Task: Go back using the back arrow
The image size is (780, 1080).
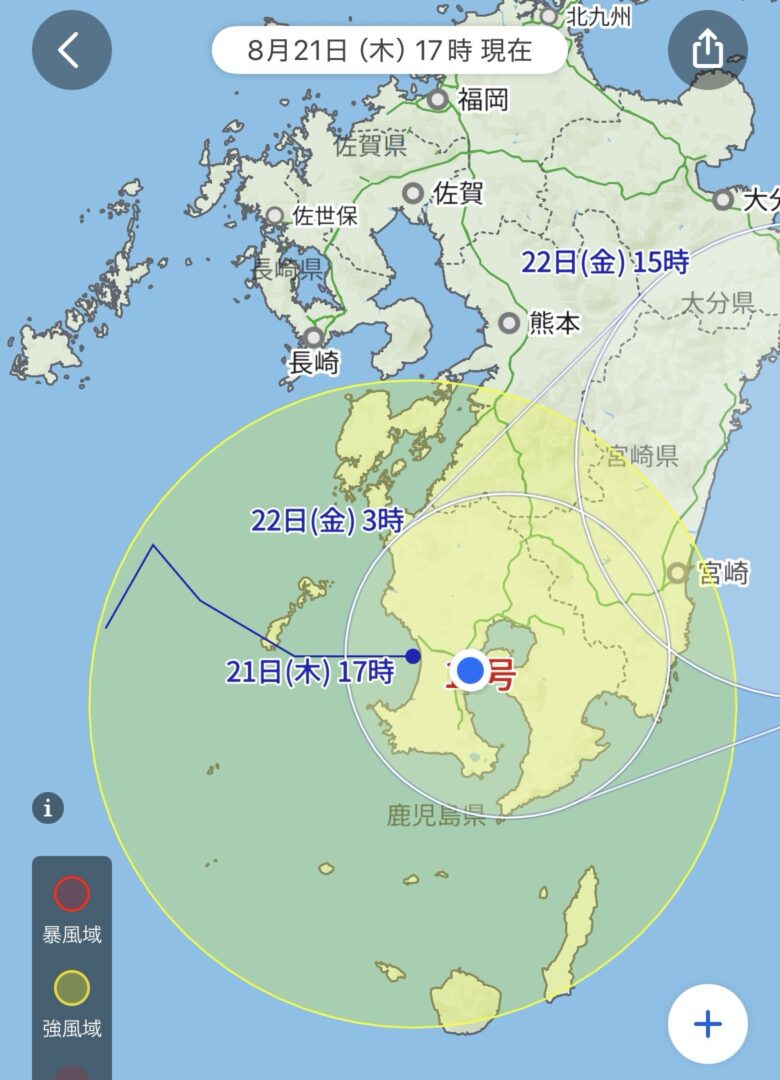Action: pyautogui.click(x=71, y=50)
